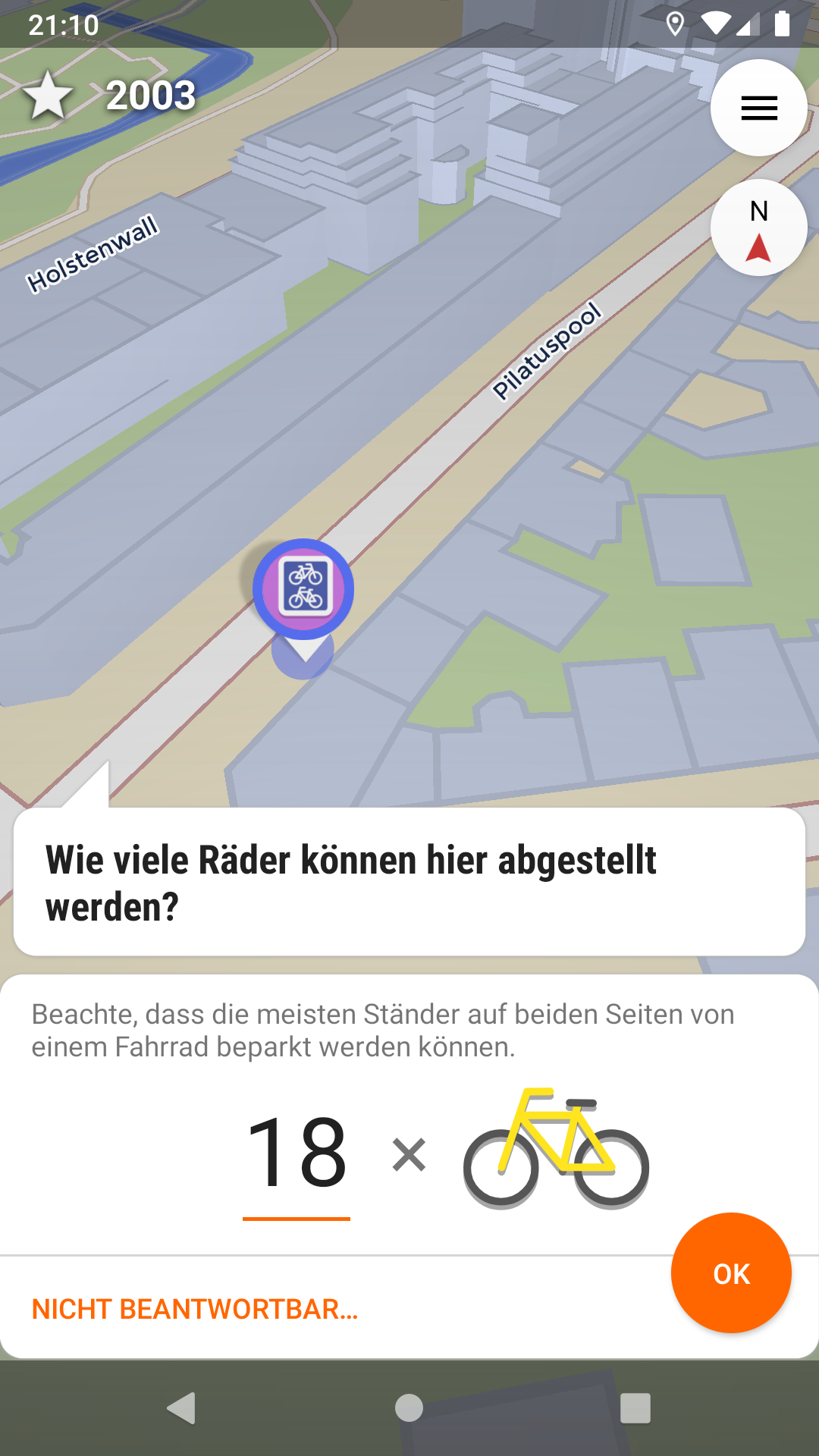Open Nicht beantwortbar options
The width and height of the screenshot is (819, 1456).
click(195, 1309)
